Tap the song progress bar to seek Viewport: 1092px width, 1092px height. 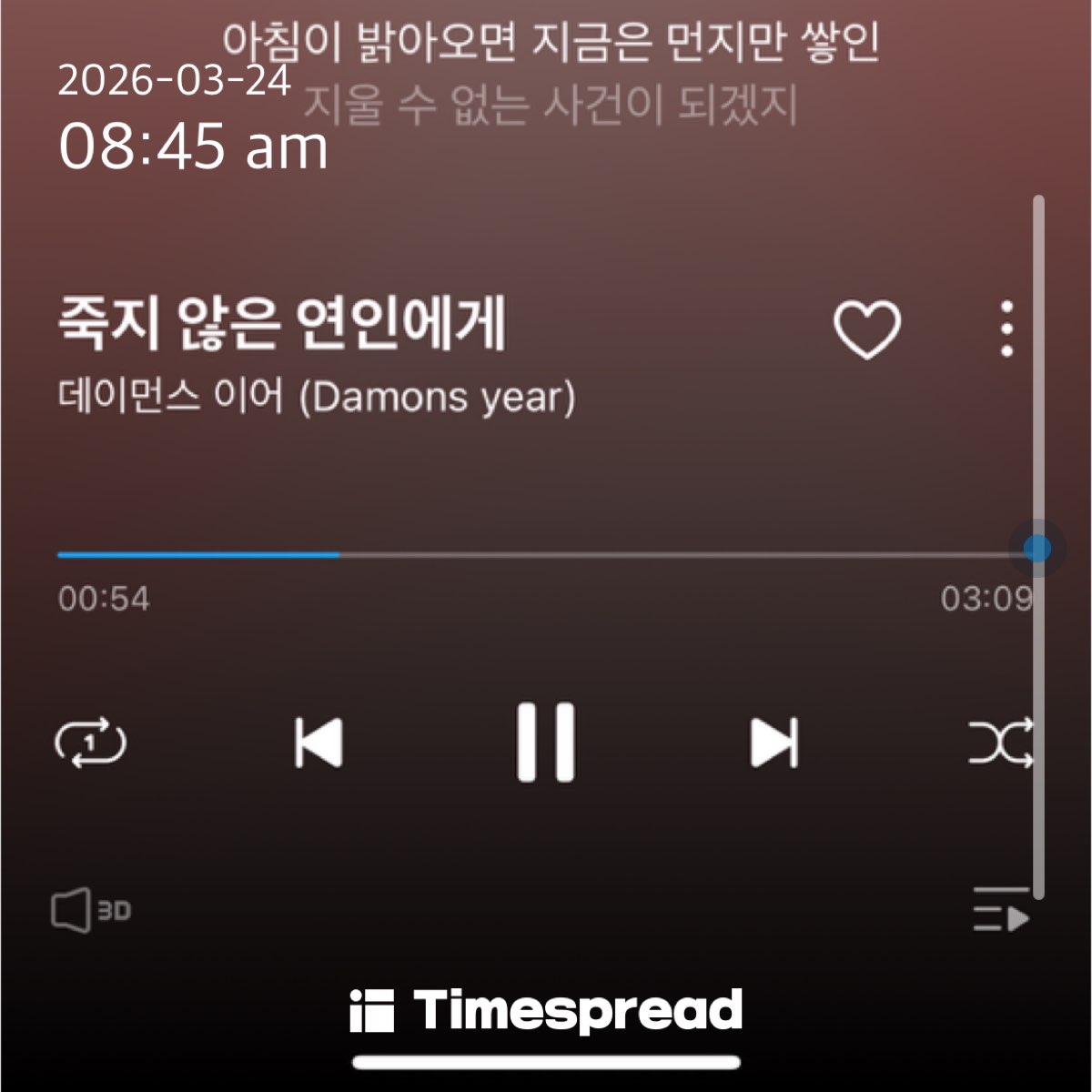tap(546, 553)
